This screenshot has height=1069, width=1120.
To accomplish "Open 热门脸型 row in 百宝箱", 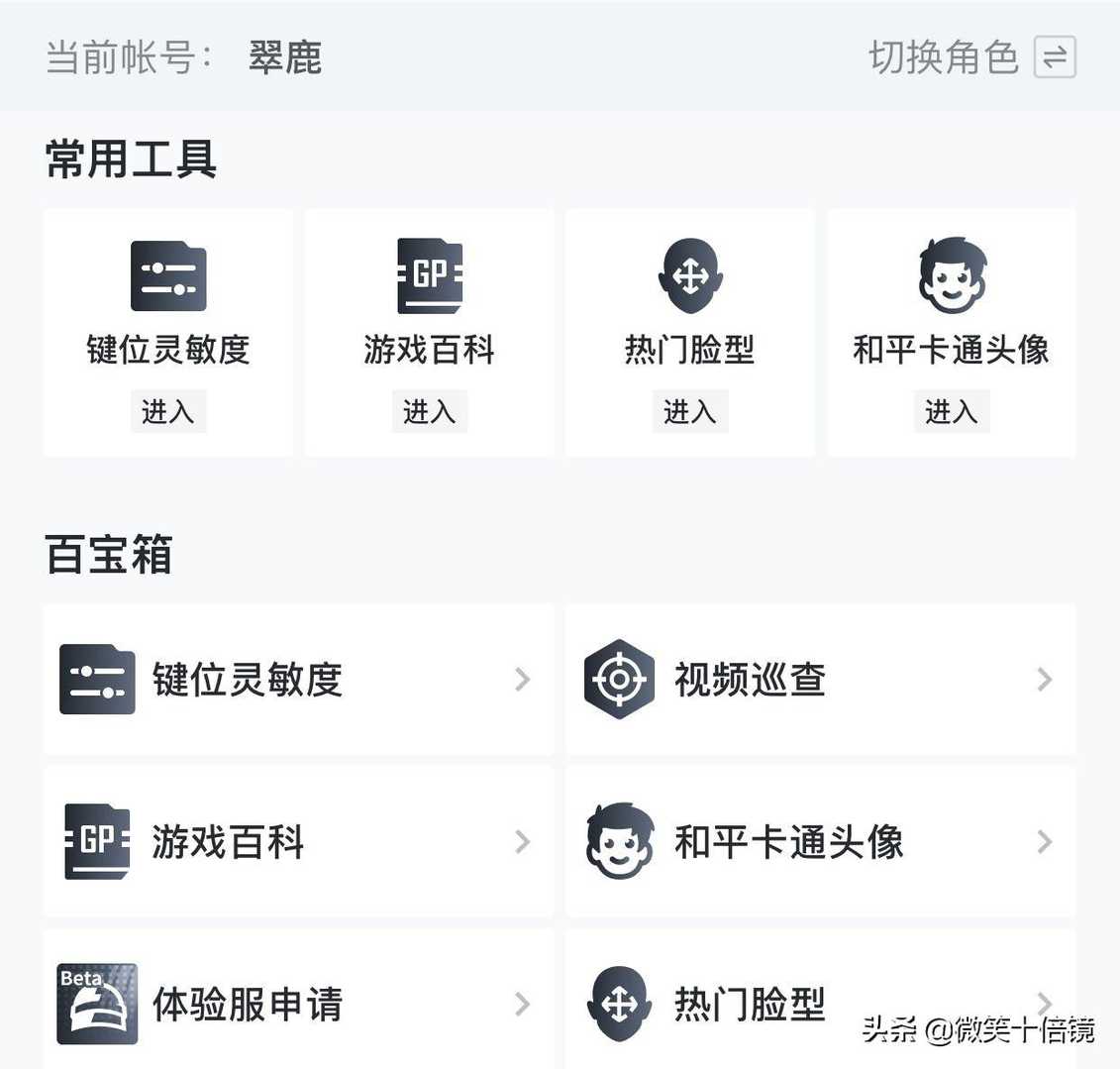I will point(753,1004).
